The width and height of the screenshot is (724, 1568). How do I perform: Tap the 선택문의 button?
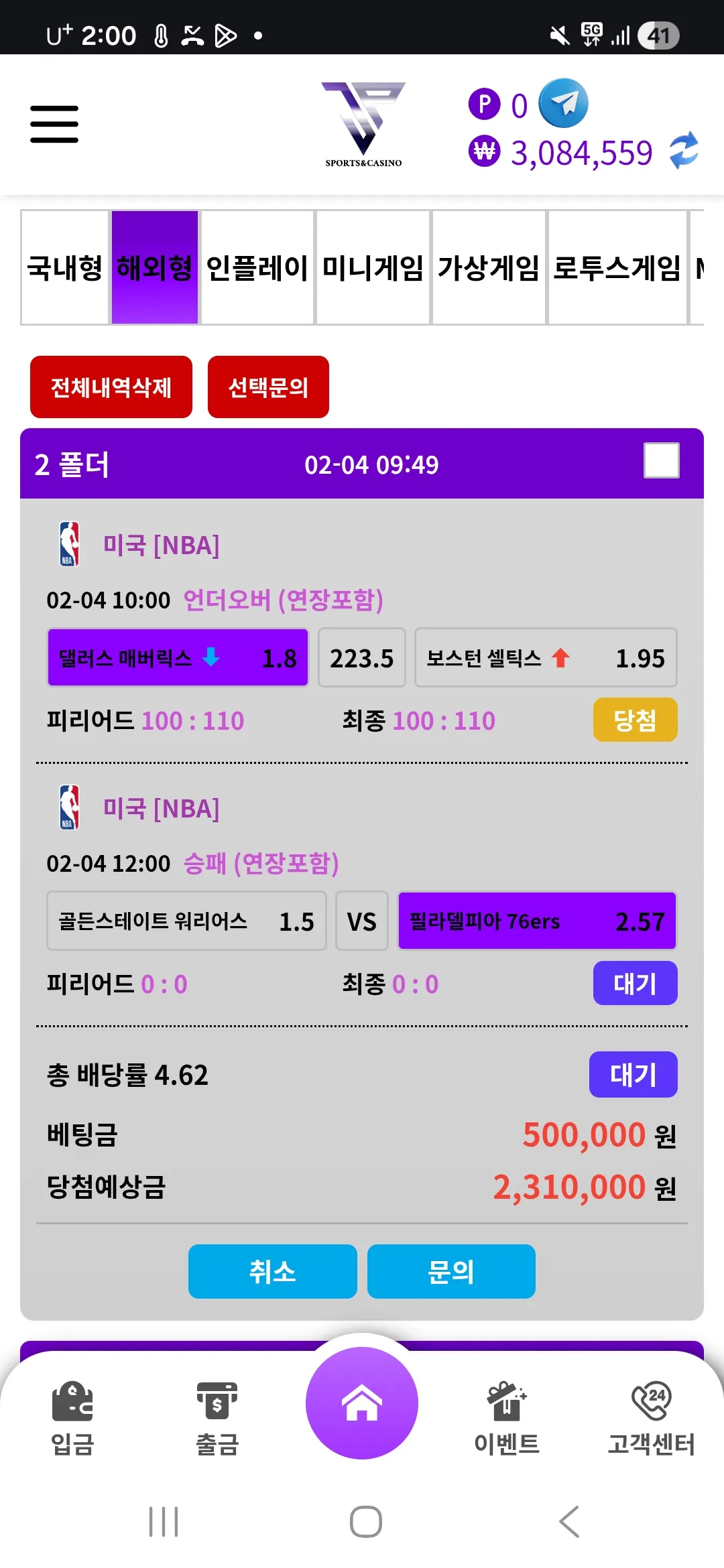[x=268, y=387]
